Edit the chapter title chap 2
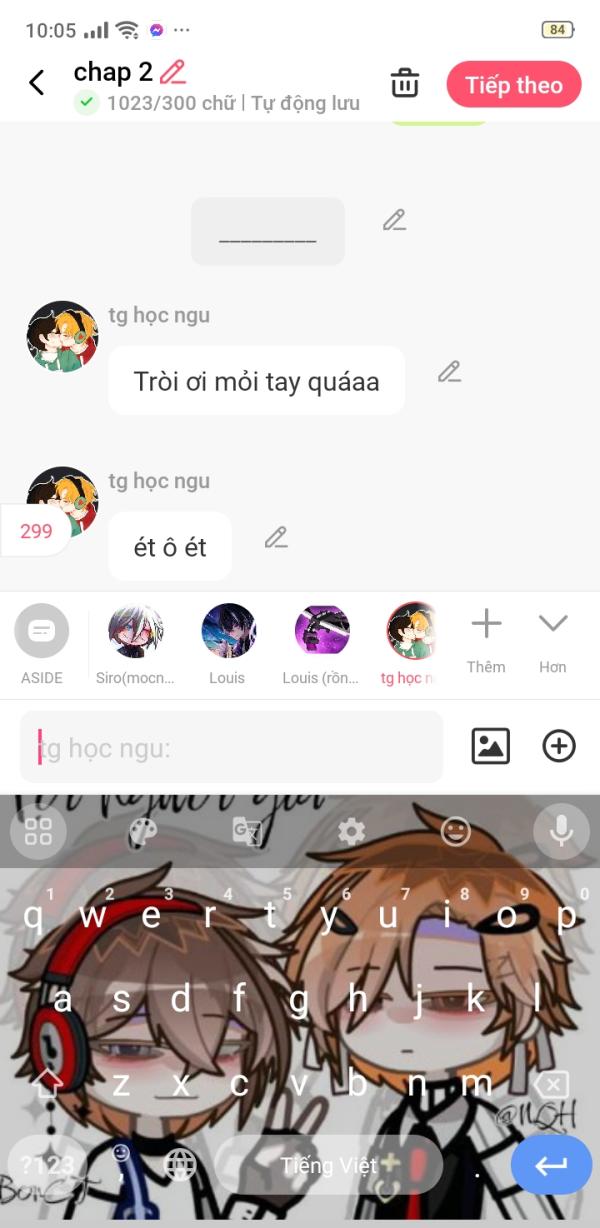Image resolution: width=600 pixels, height=1228 pixels. (x=173, y=72)
